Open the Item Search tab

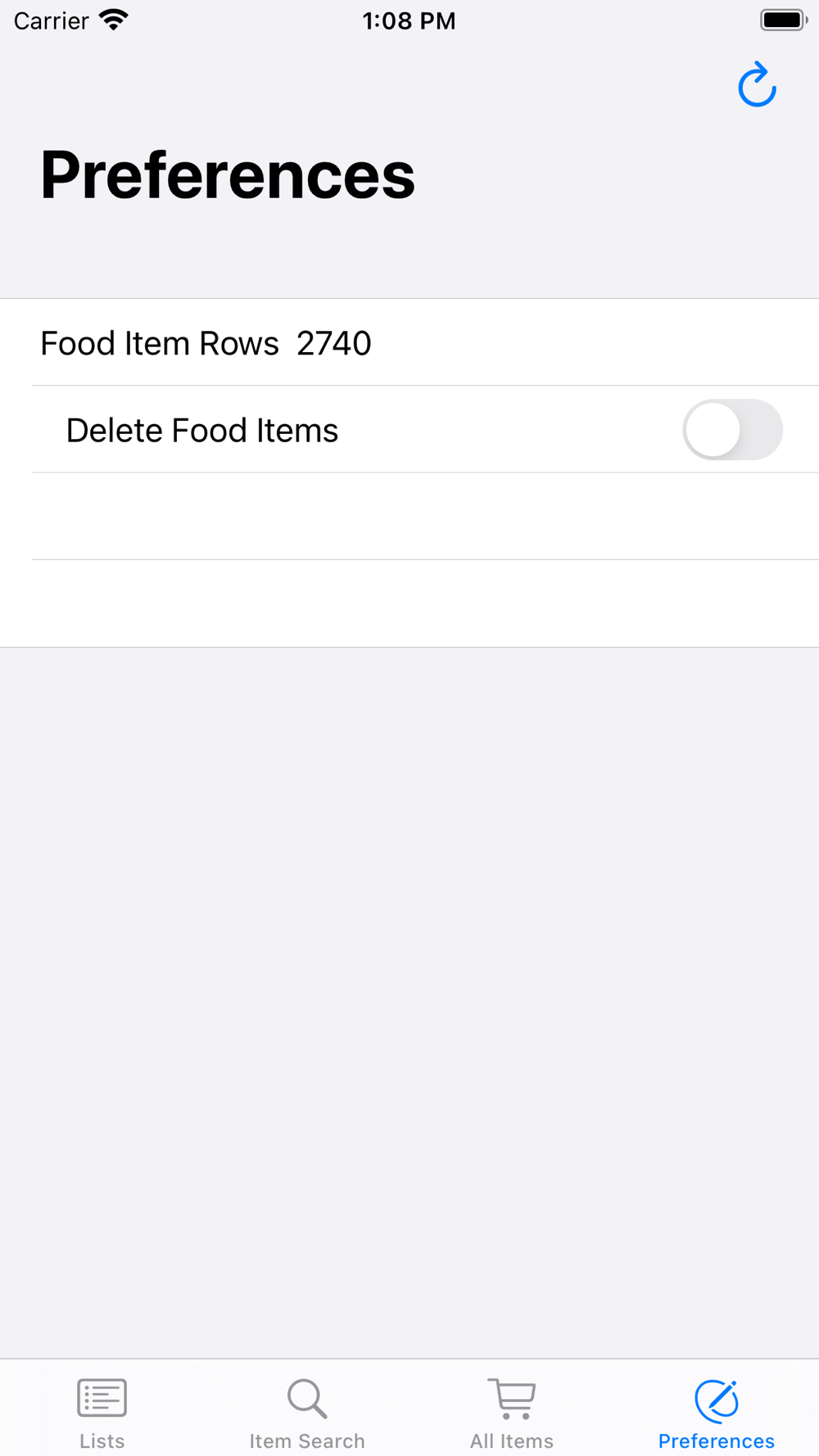[307, 1413]
